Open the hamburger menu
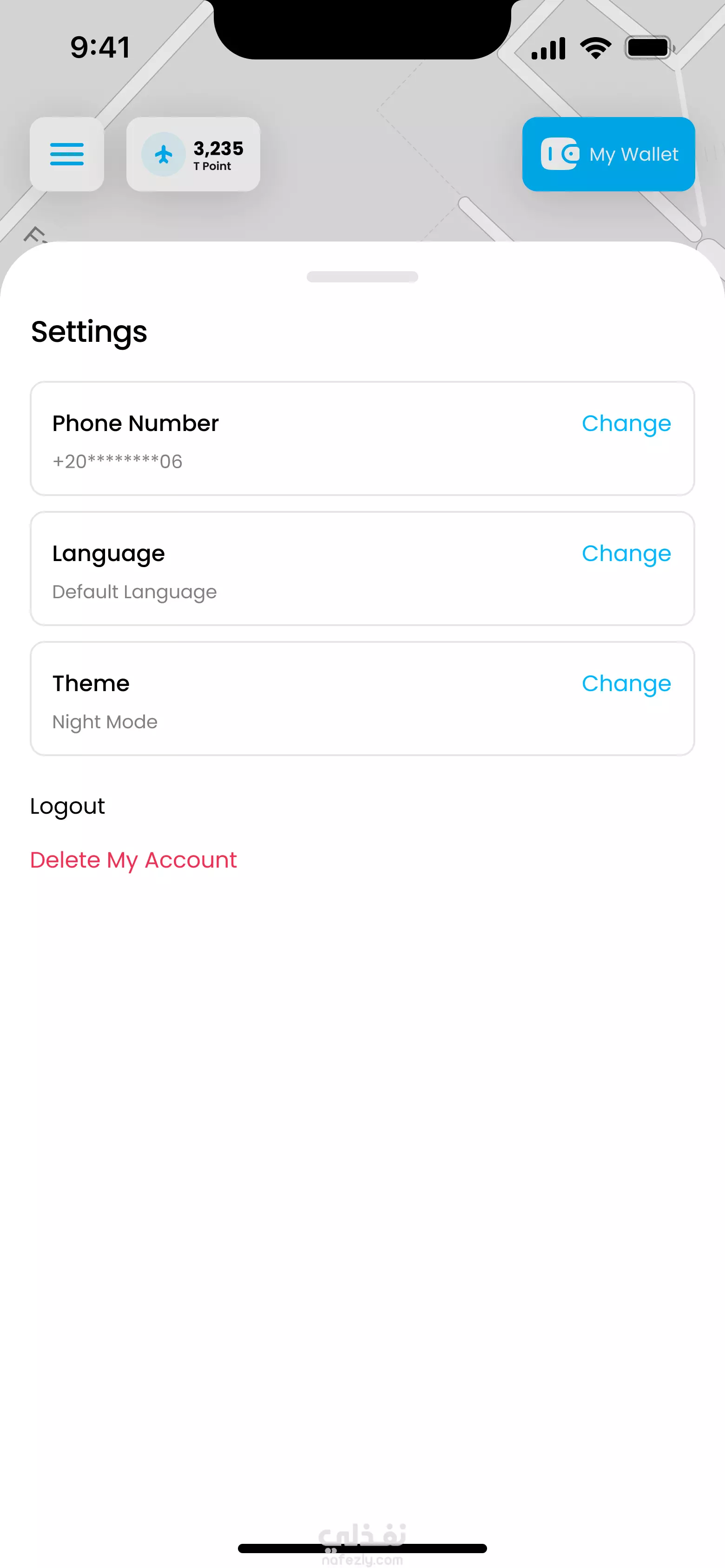 (67, 154)
